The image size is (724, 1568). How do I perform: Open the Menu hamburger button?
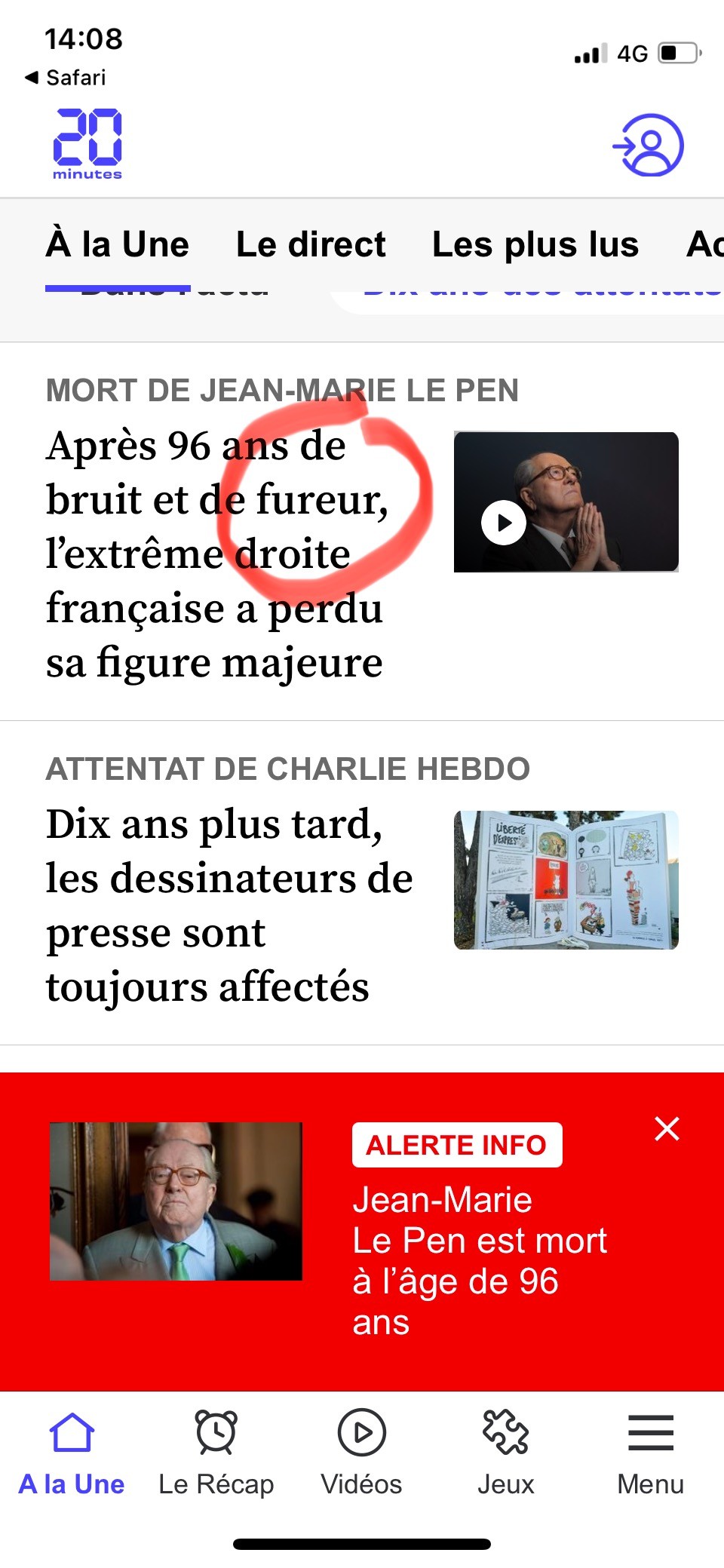pyautogui.click(x=650, y=1452)
